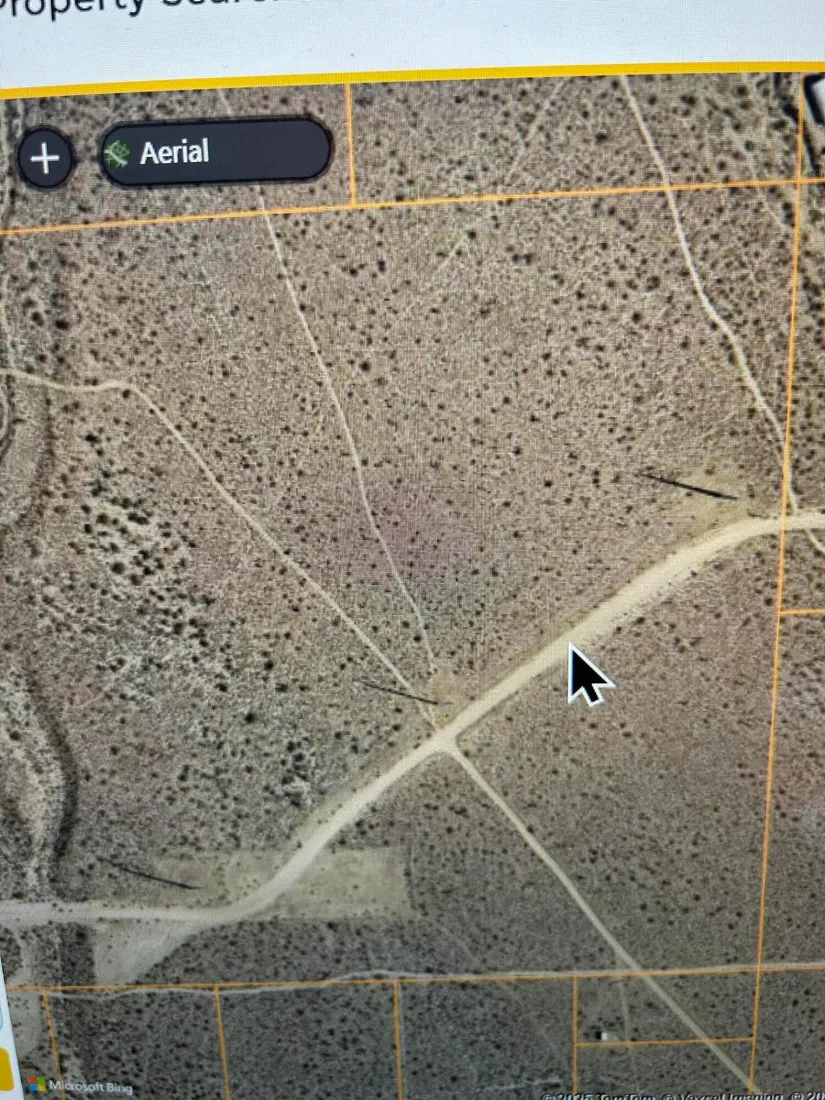Tap the plus zoom-in button
This screenshot has width=825, height=1100.
point(45,158)
